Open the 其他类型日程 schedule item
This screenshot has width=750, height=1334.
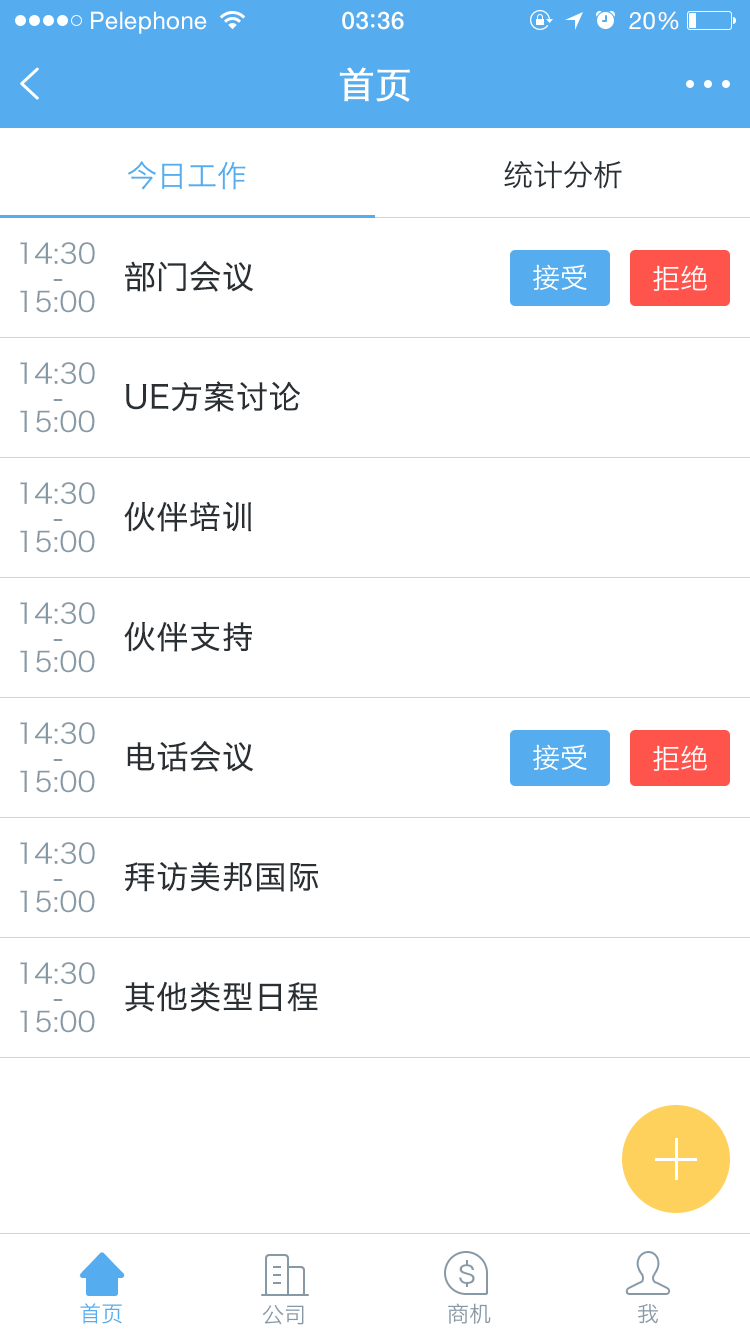click(x=375, y=998)
